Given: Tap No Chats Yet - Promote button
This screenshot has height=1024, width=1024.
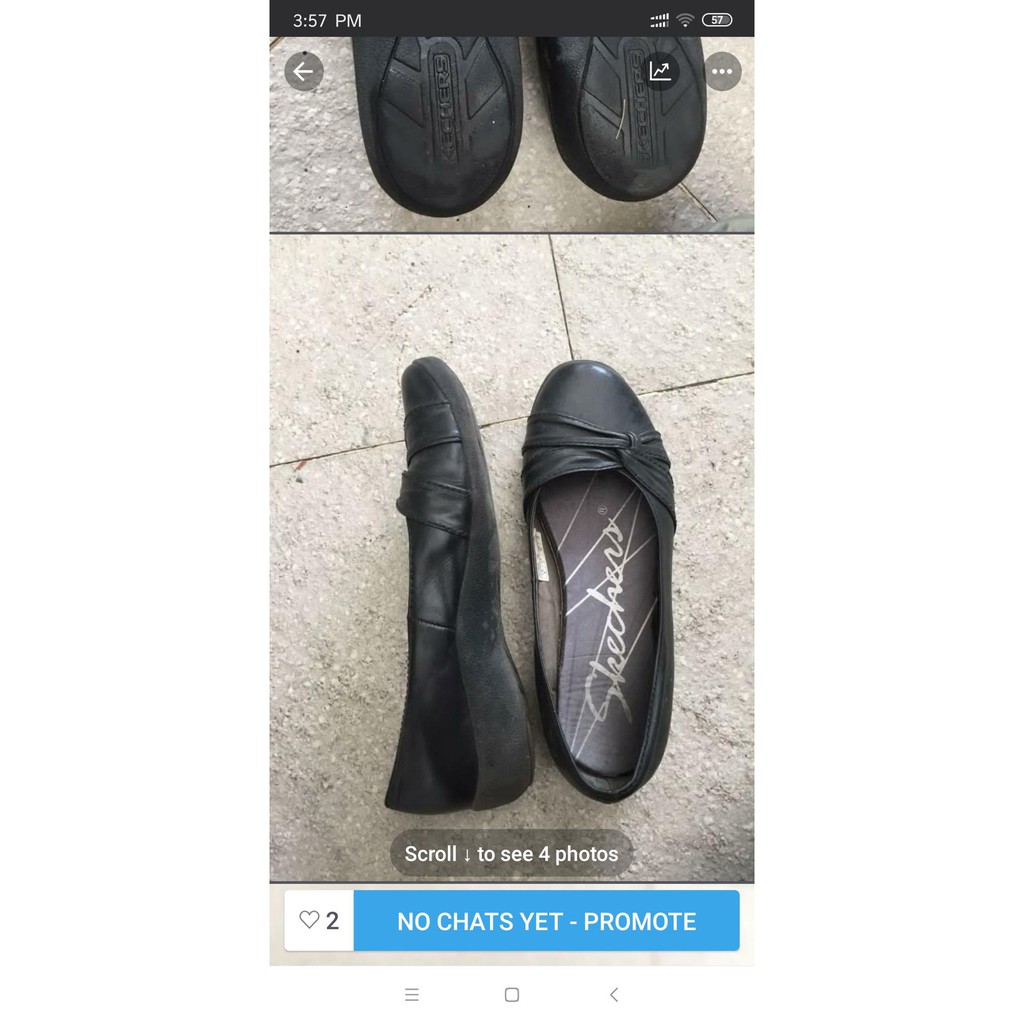Looking at the screenshot, I should [x=546, y=921].
